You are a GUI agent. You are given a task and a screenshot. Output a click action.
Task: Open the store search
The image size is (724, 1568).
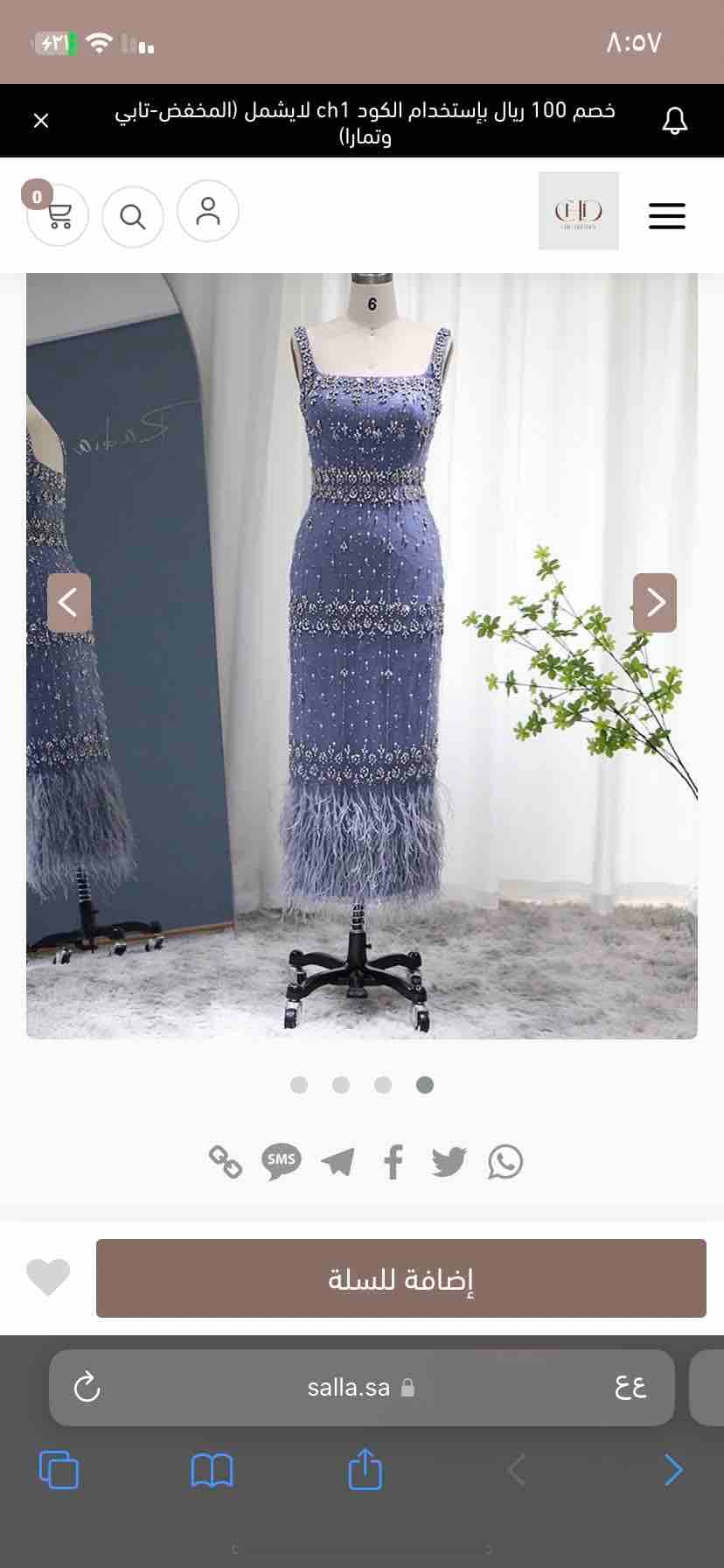coord(133,216)
